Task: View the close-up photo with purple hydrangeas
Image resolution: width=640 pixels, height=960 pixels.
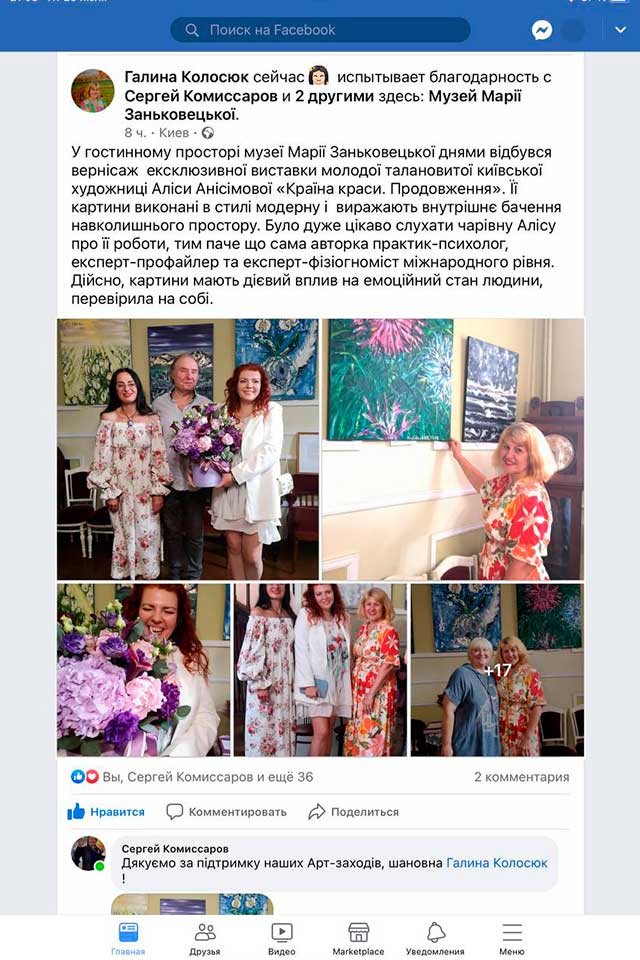Action: [x=143, y=670]
